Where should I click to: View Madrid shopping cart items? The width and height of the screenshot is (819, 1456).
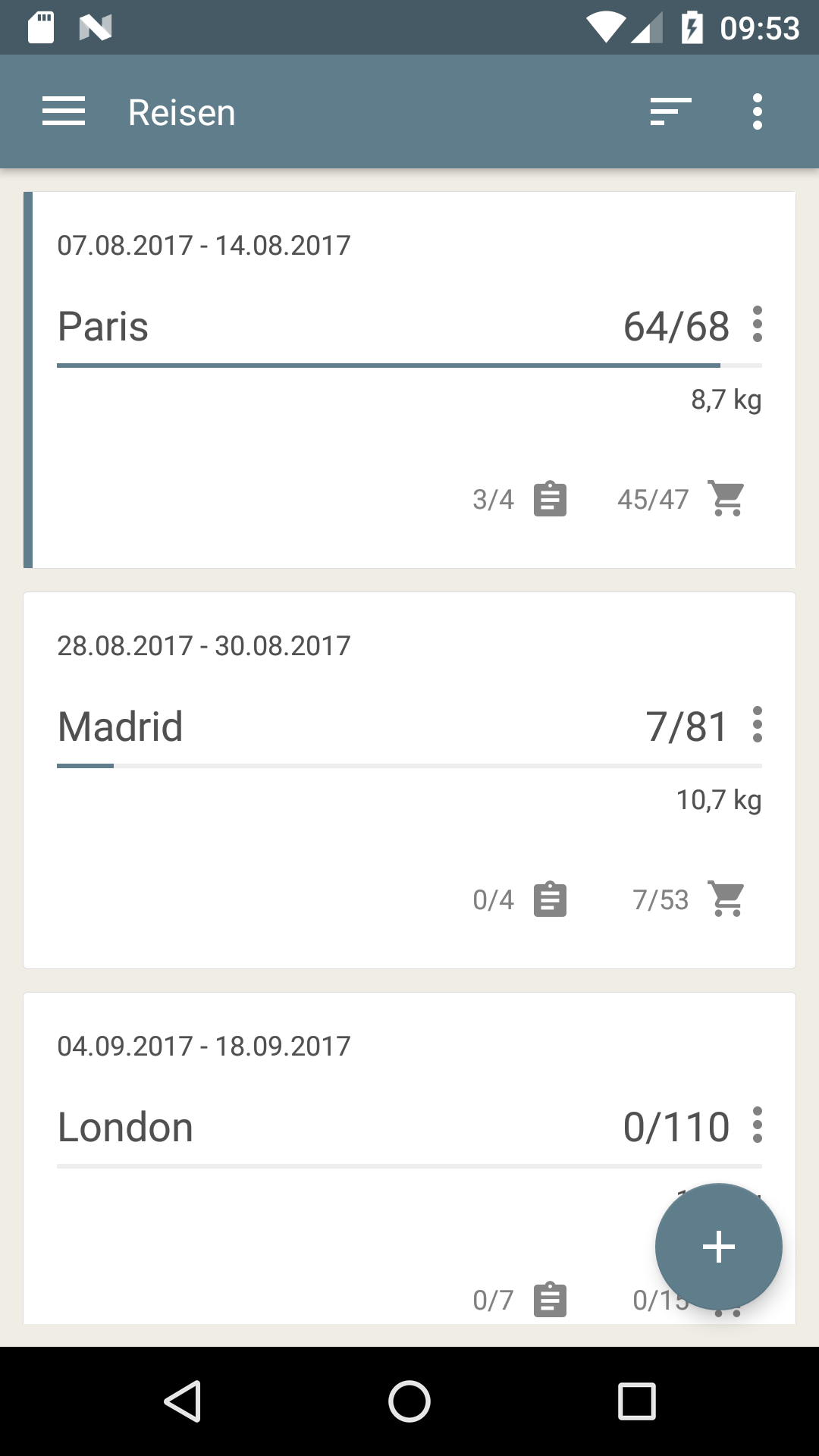pyautogui.click(x=726, y=899)
